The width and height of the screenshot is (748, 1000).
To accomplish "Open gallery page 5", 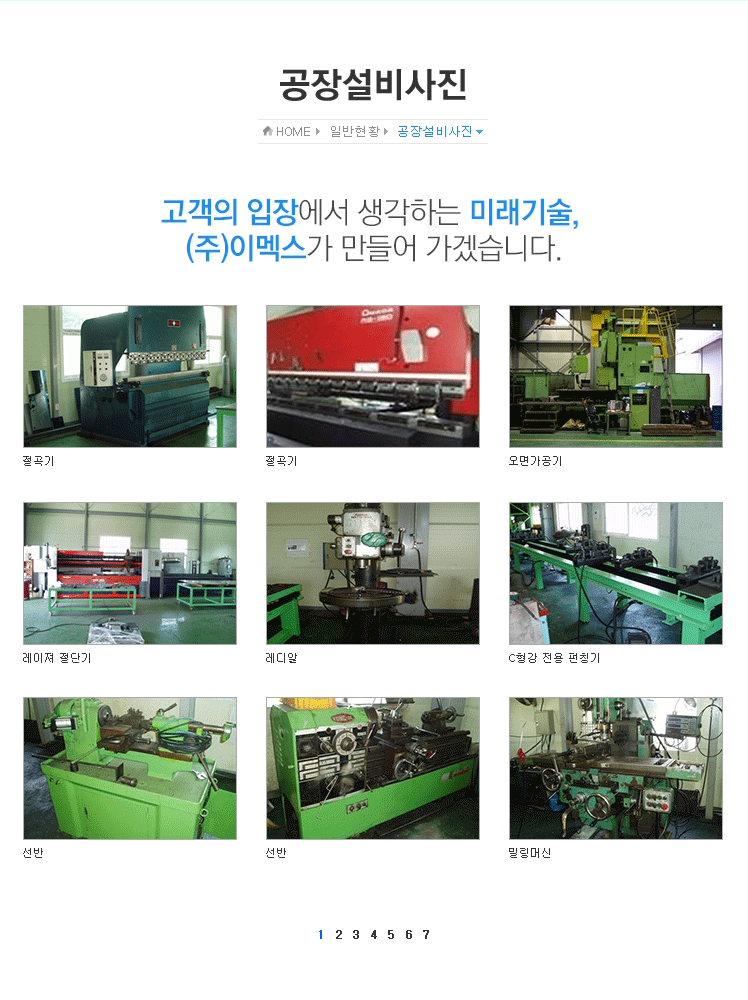I will (x=391, y=935).
